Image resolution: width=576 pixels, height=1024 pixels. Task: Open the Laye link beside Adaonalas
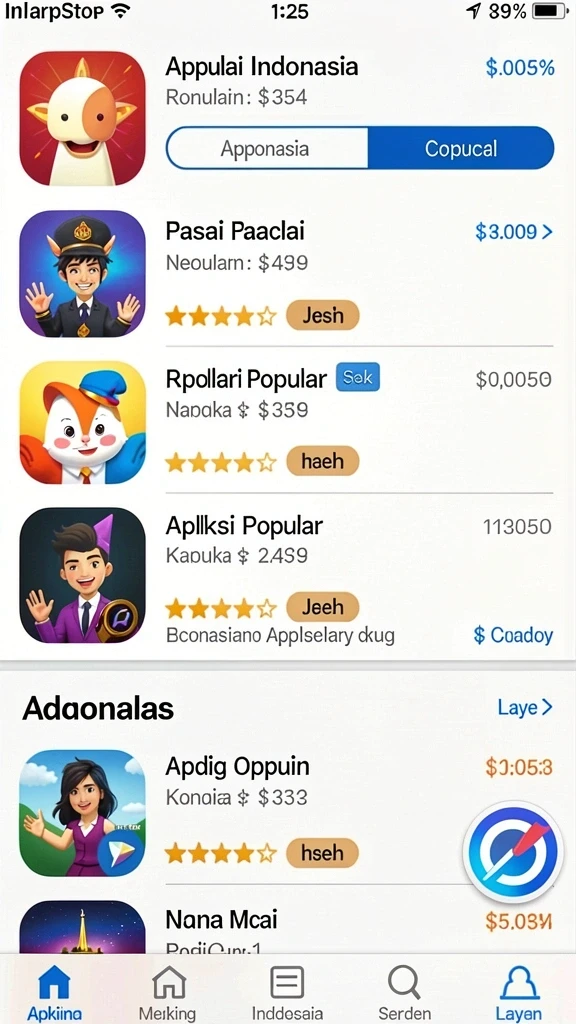click(x=525, y=707)
